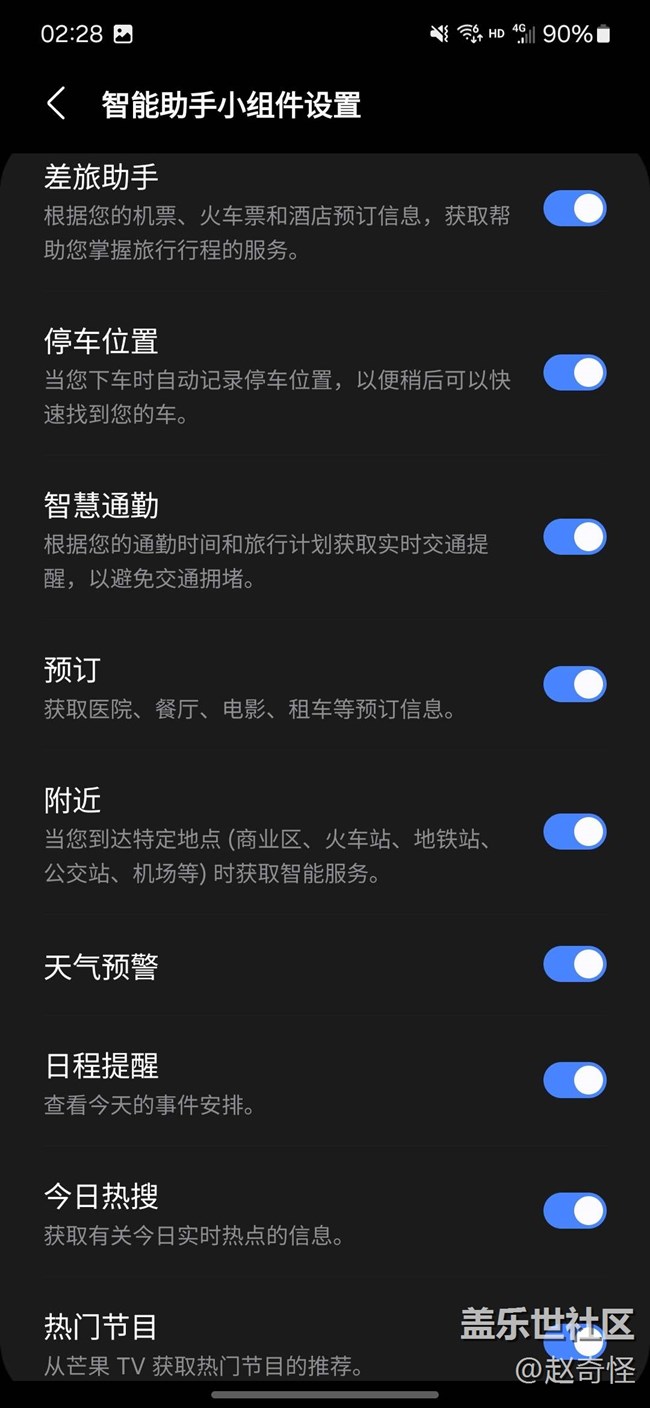Toggle the 智慧通勤 setting
Image resolution: width=650 pixels, height=1408 pixels.
[x=575, y=537]
